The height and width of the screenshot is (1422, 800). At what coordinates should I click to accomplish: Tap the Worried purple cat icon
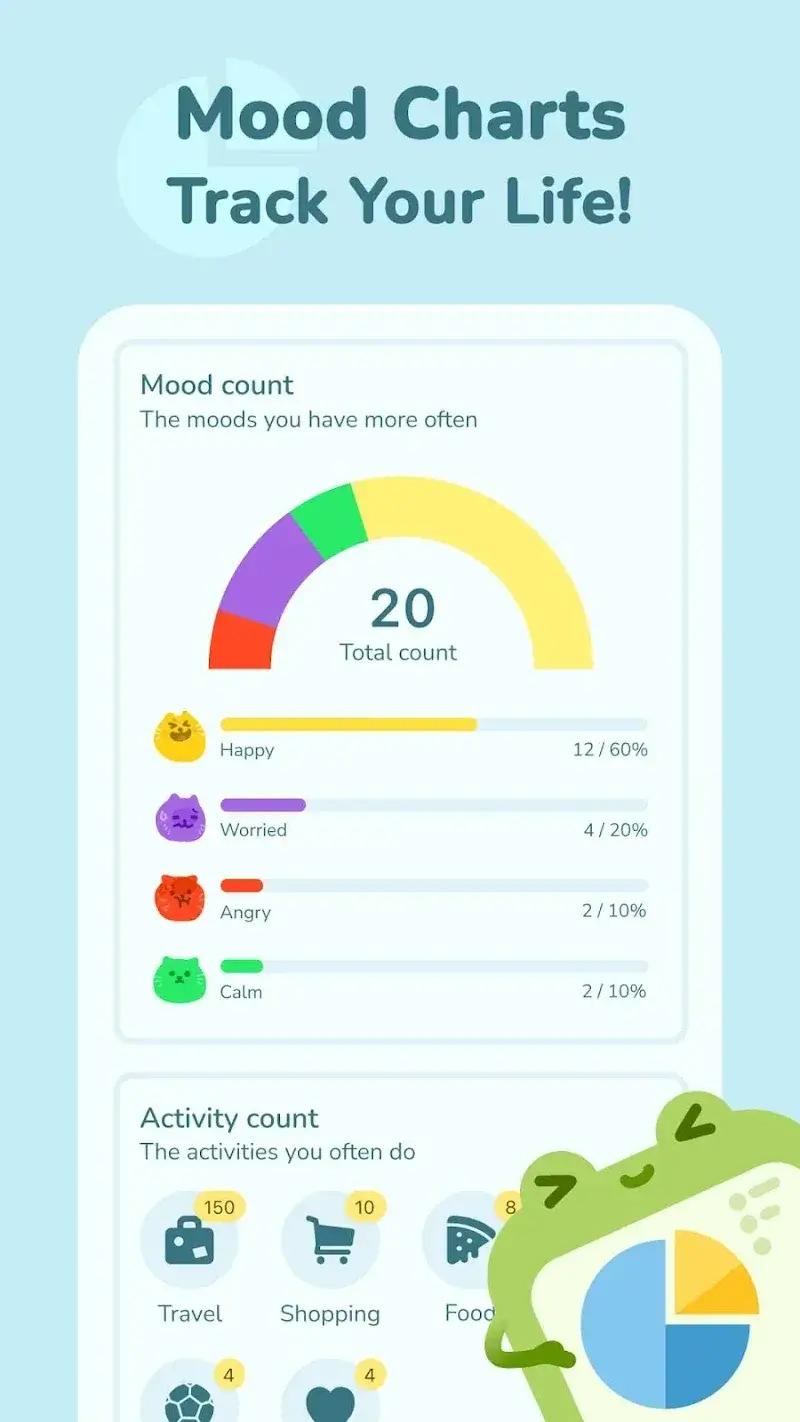(180, 818)
